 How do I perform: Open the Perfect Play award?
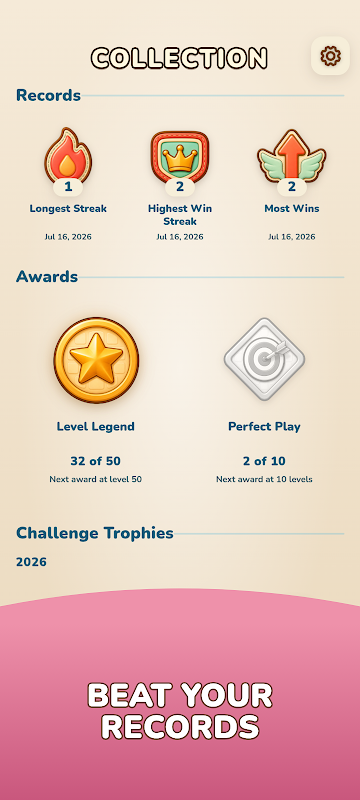(264, 359)
